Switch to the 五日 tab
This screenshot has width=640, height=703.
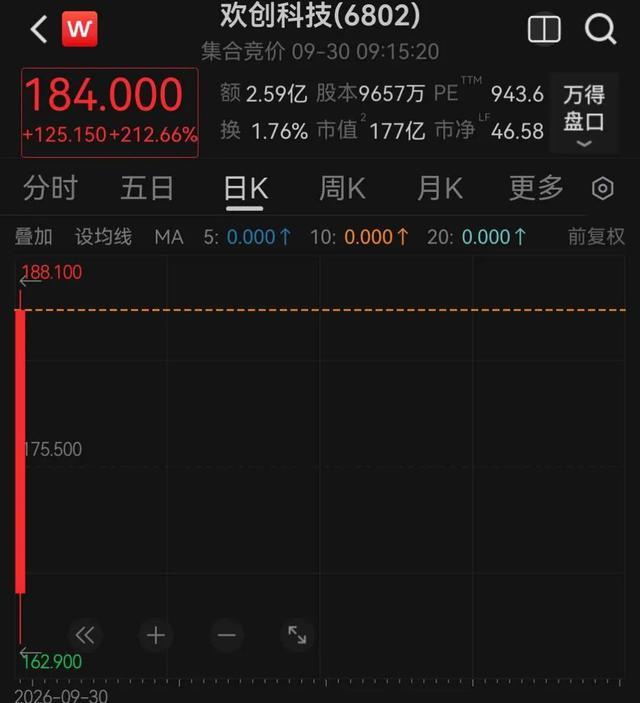pyautogui.click(x=147, y=188)
